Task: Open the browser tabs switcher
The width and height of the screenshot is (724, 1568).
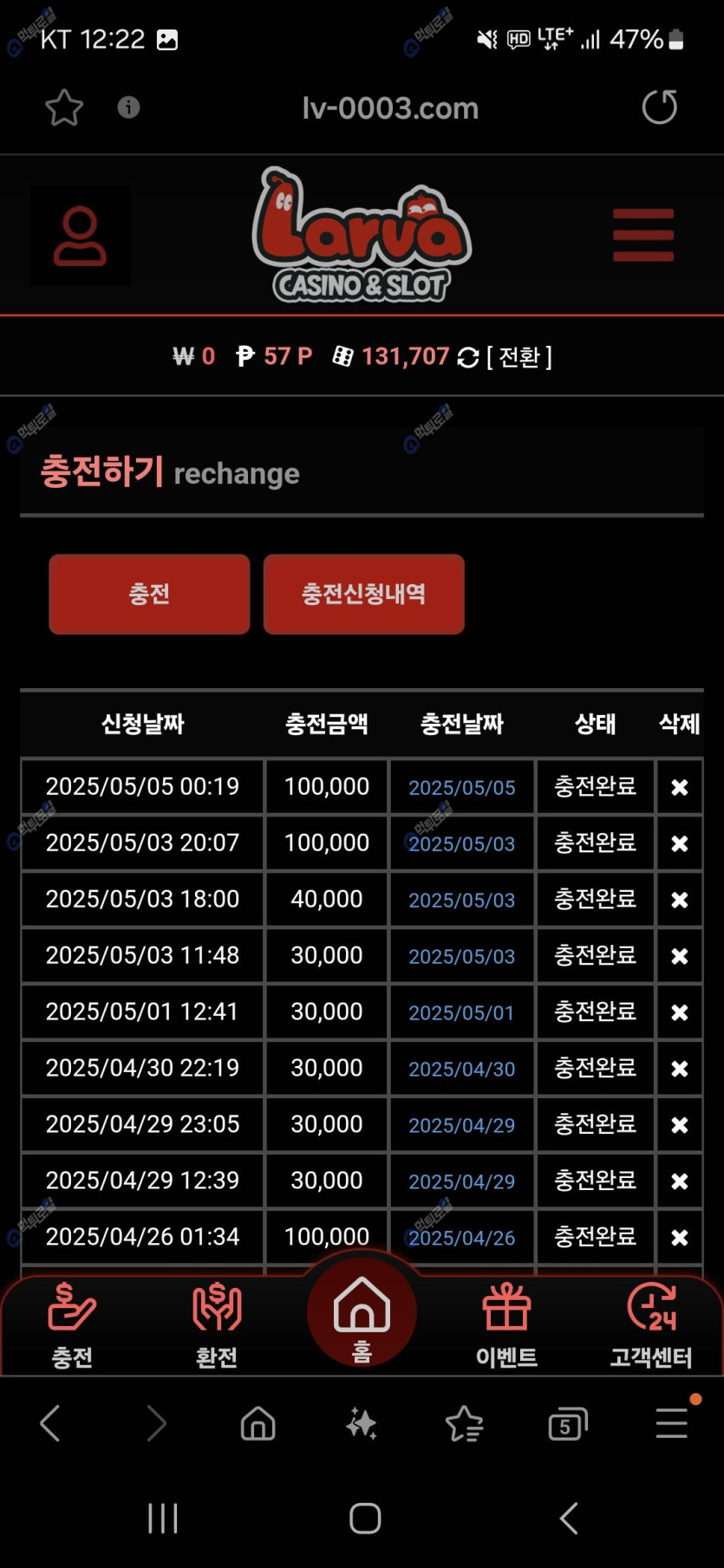Action: coord(567,1423)
